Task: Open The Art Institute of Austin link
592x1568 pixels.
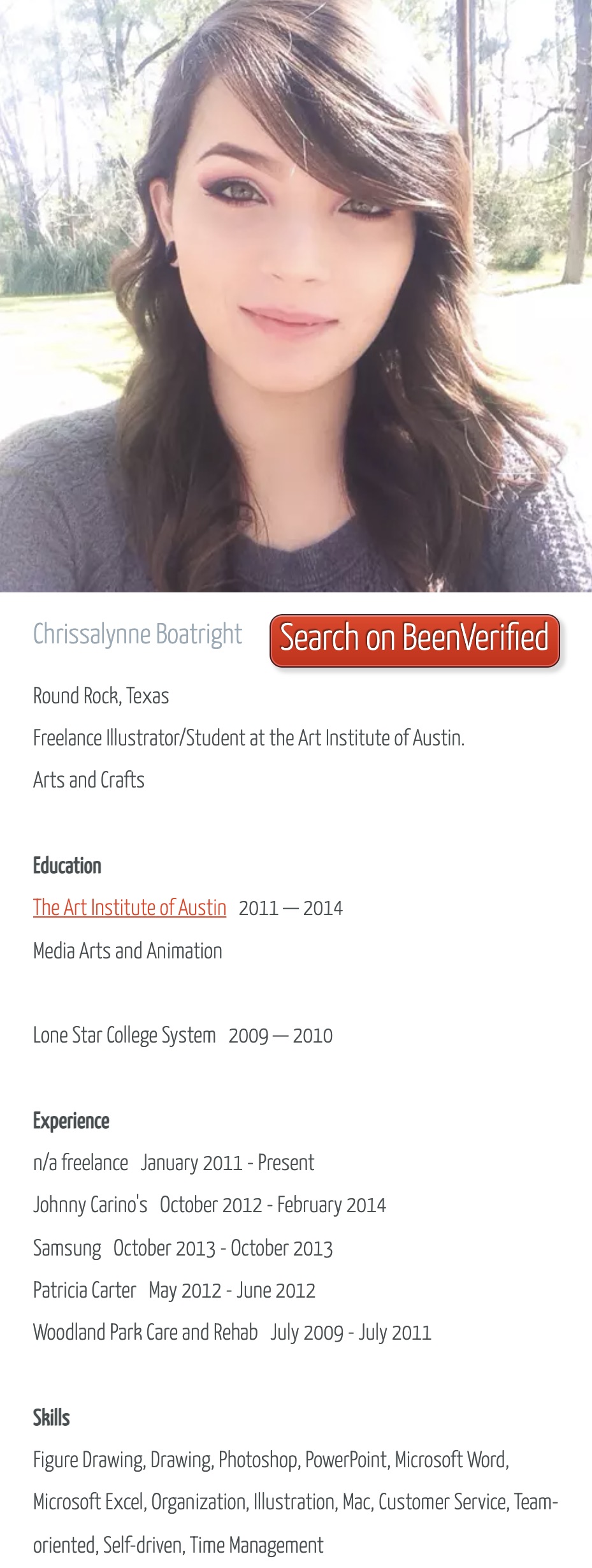Action: coord(129,907)
